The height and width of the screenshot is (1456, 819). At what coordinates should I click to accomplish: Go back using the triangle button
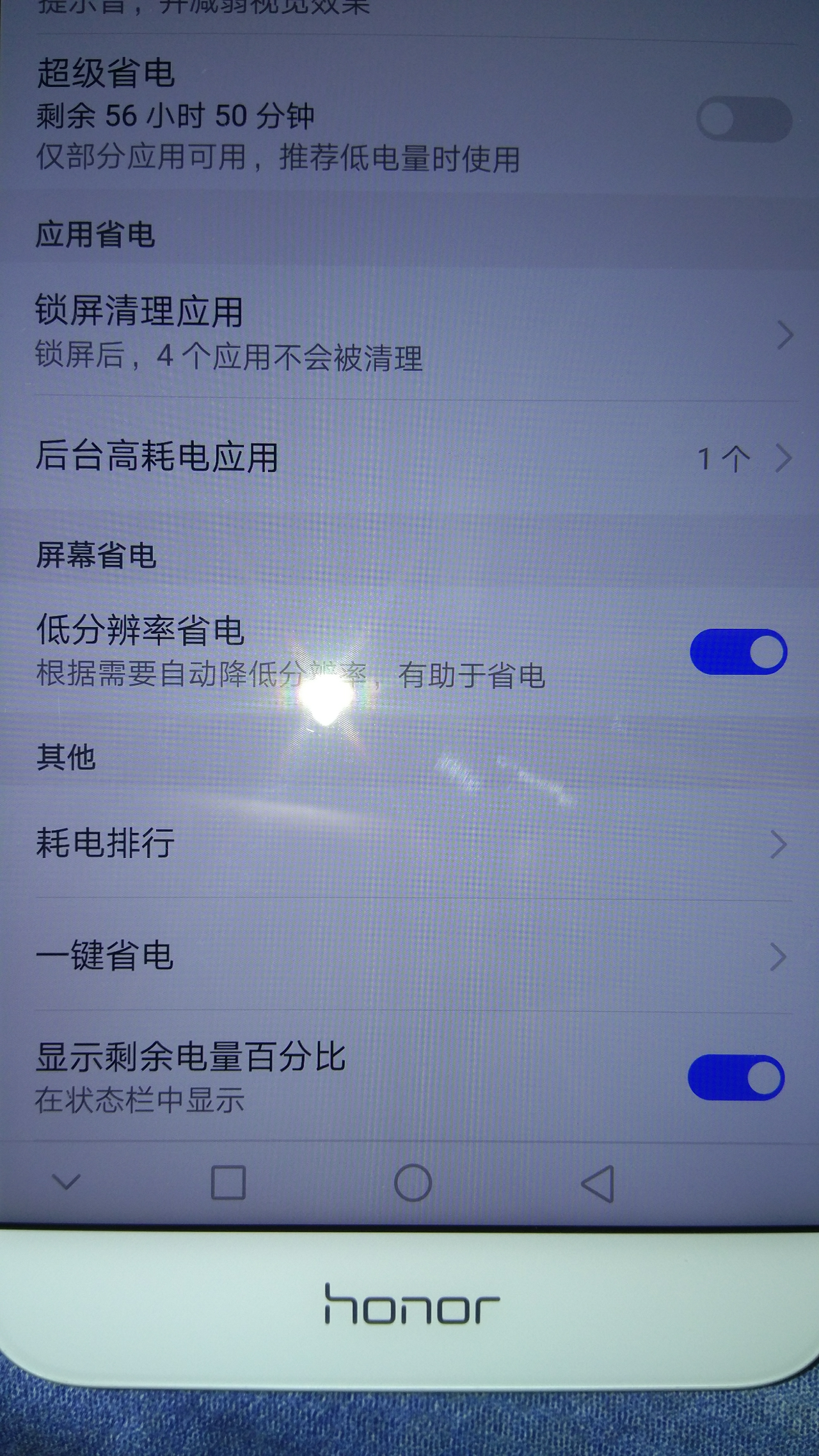598,1183
